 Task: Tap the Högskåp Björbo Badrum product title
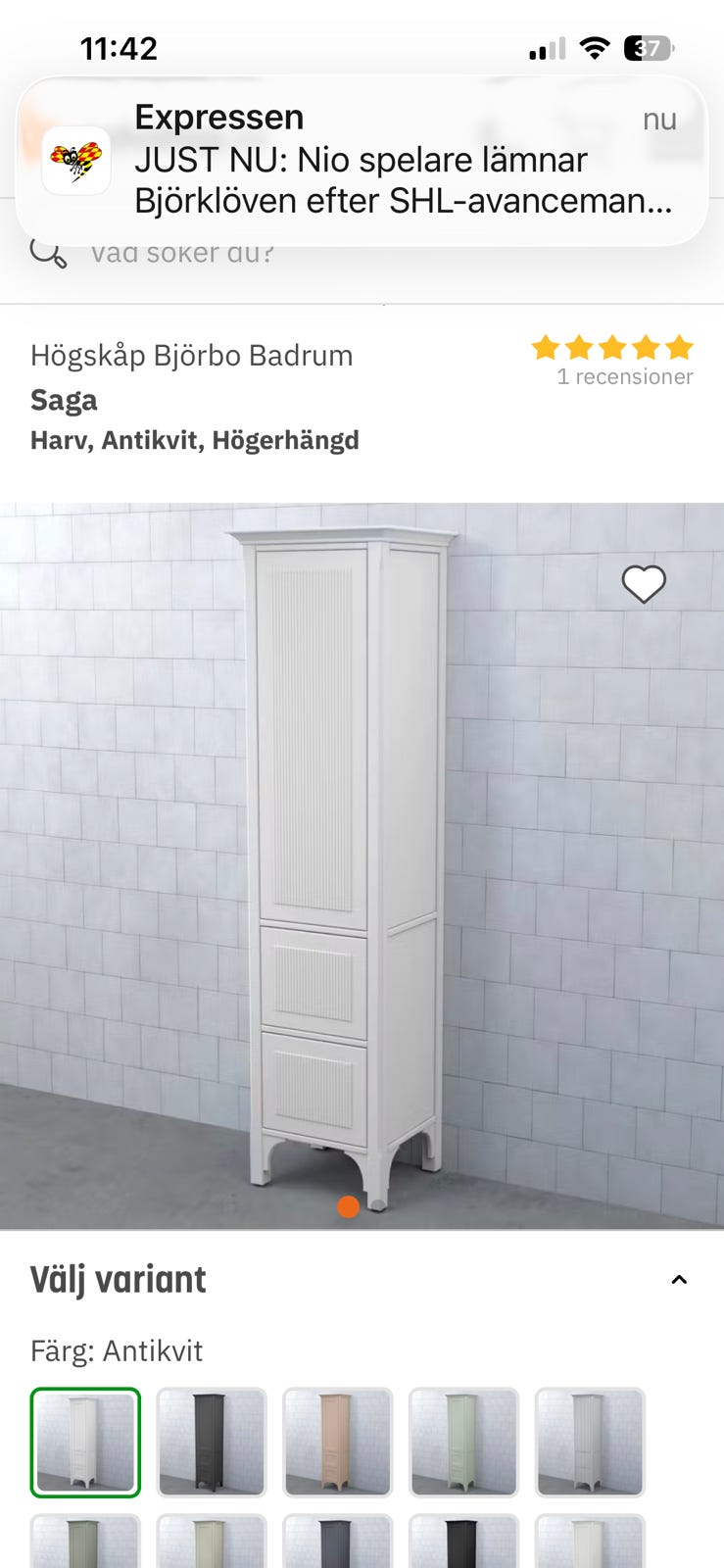[x=190, y=355]
